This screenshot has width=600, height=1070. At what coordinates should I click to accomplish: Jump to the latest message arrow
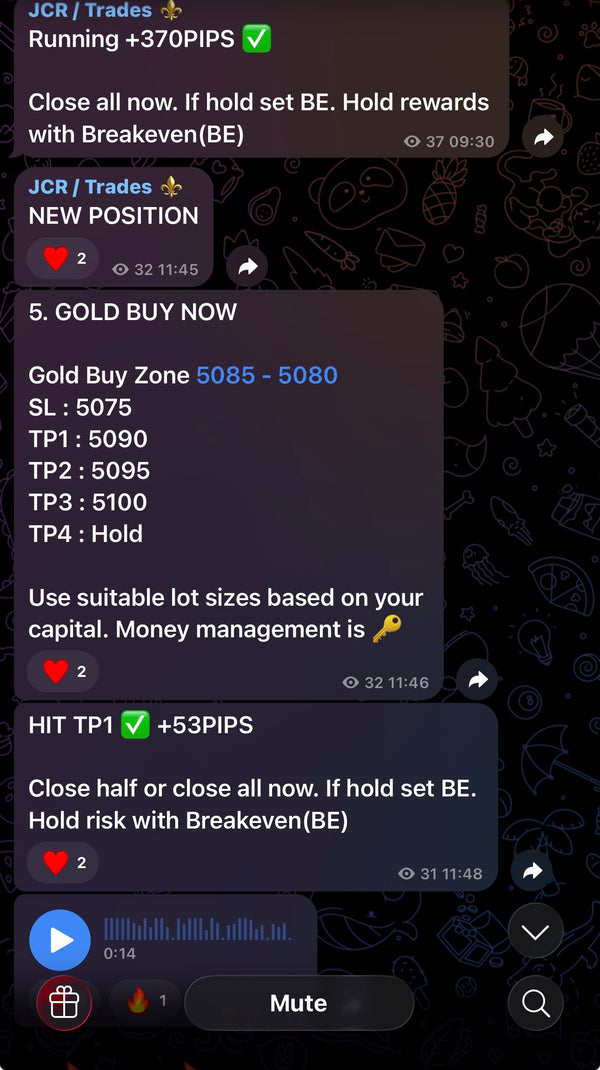click(x=535, y=932)
